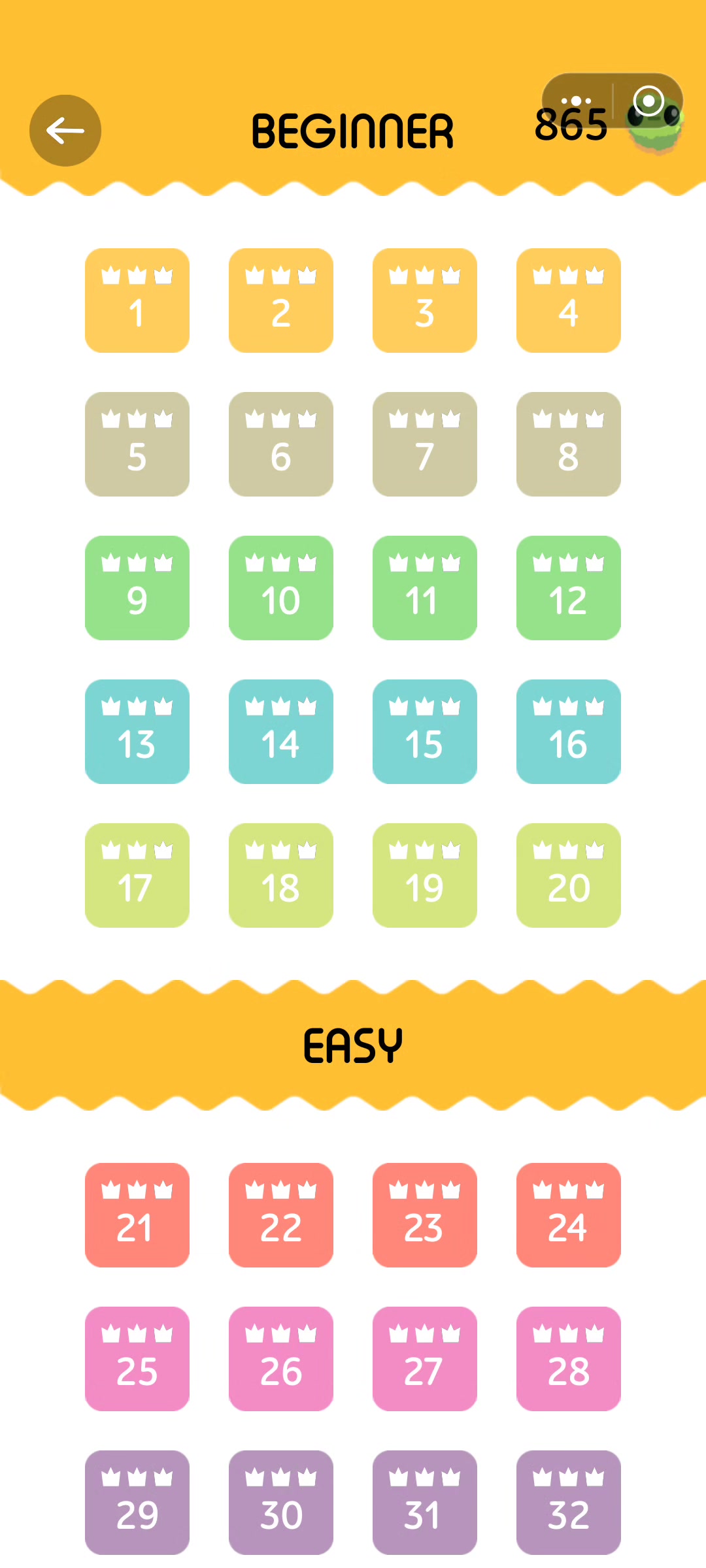This screenshot has width=706, height=1568.
Task: Close the mini program via circle icon
Action: click(x=649, y=101)
